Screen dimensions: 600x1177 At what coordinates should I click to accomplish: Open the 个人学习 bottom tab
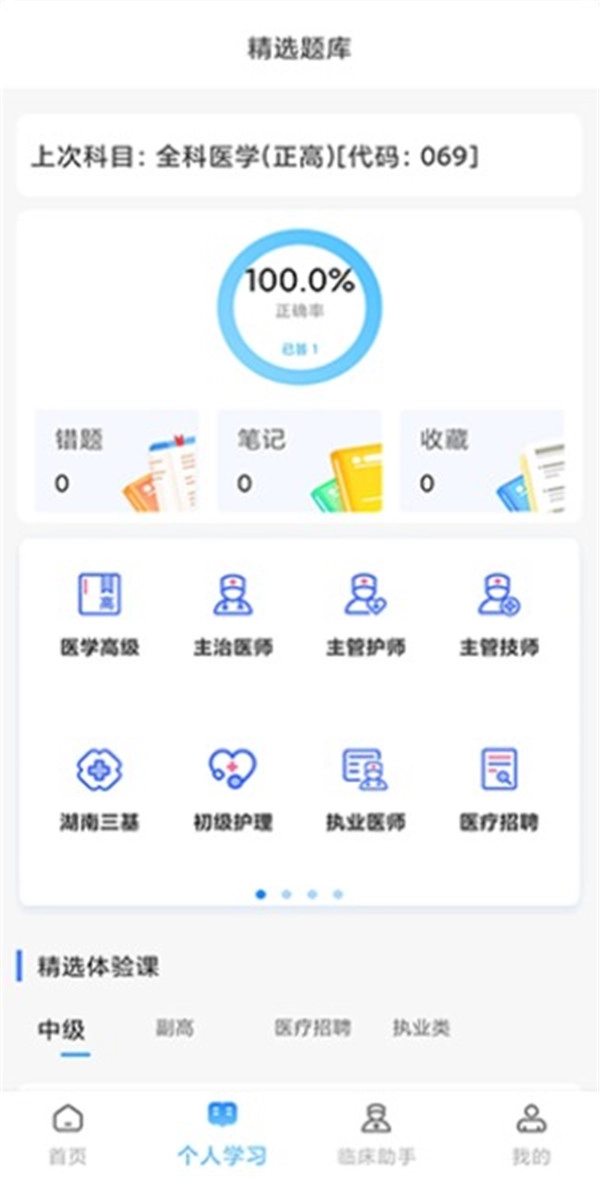coord(222,1134)
